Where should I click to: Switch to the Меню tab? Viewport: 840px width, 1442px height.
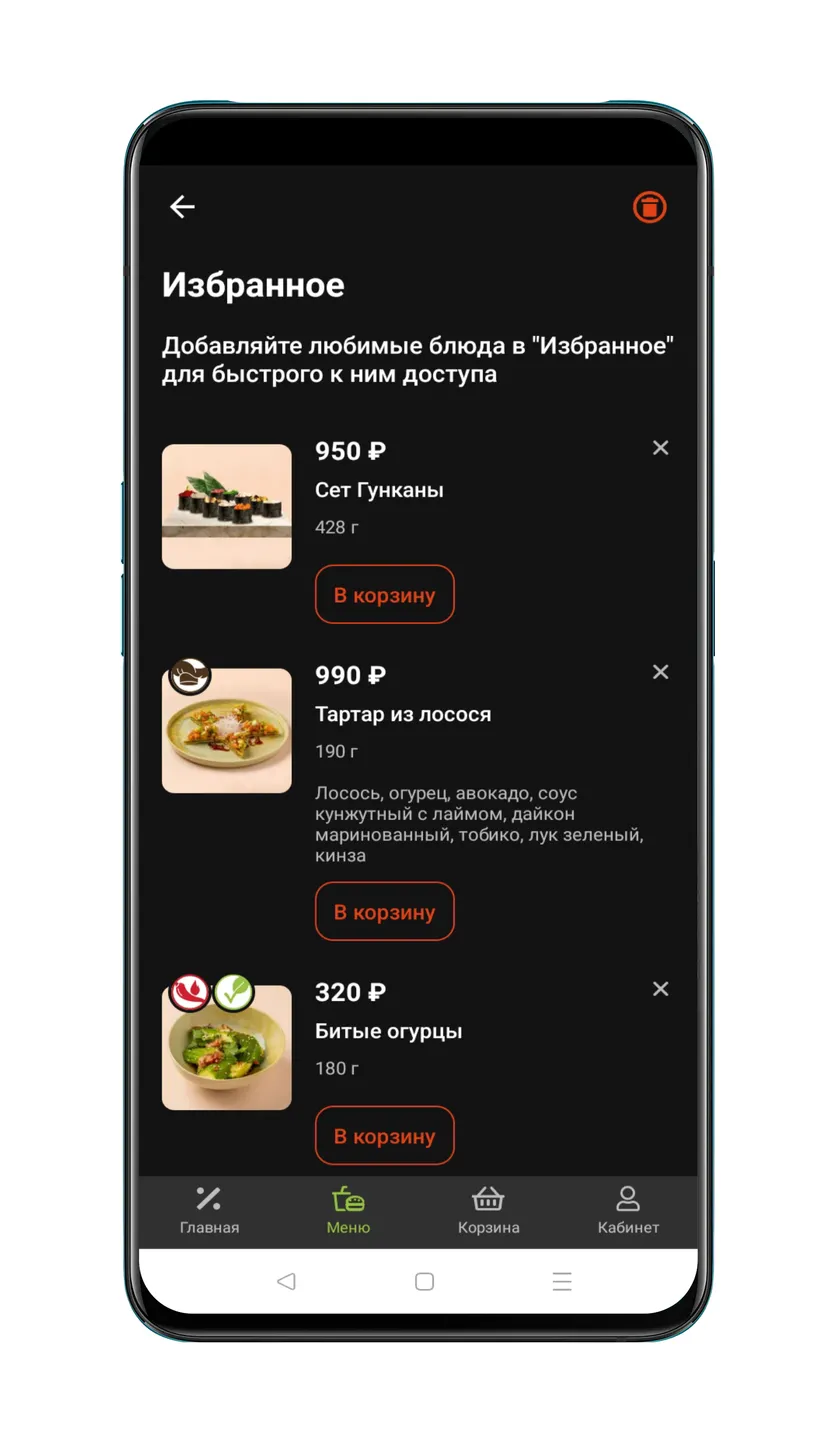click(348, 1211)
